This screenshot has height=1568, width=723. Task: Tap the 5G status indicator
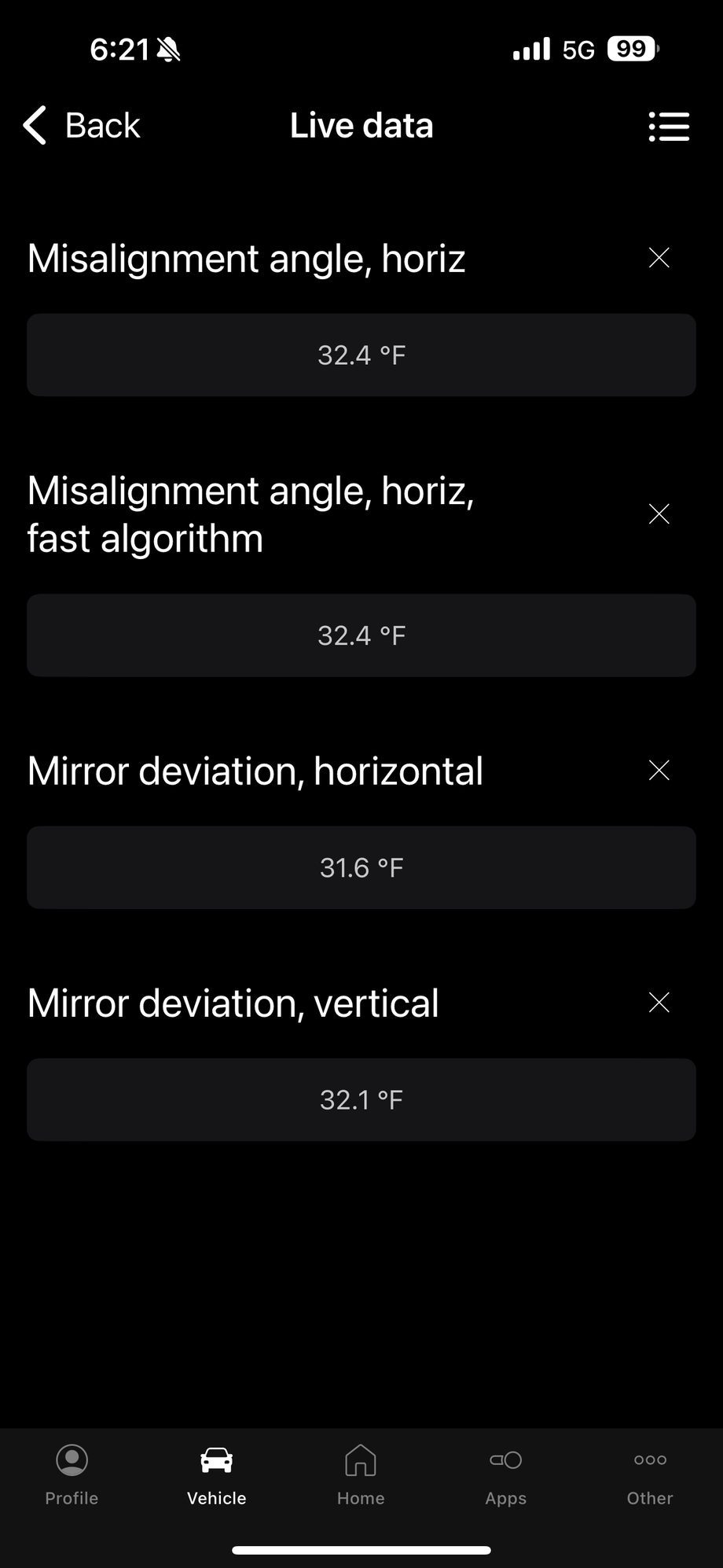tap(579, 48)
